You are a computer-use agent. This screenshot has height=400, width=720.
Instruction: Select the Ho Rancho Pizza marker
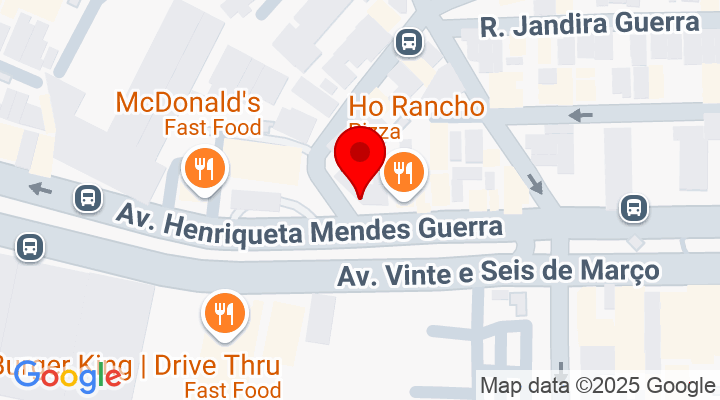point(404,173)
